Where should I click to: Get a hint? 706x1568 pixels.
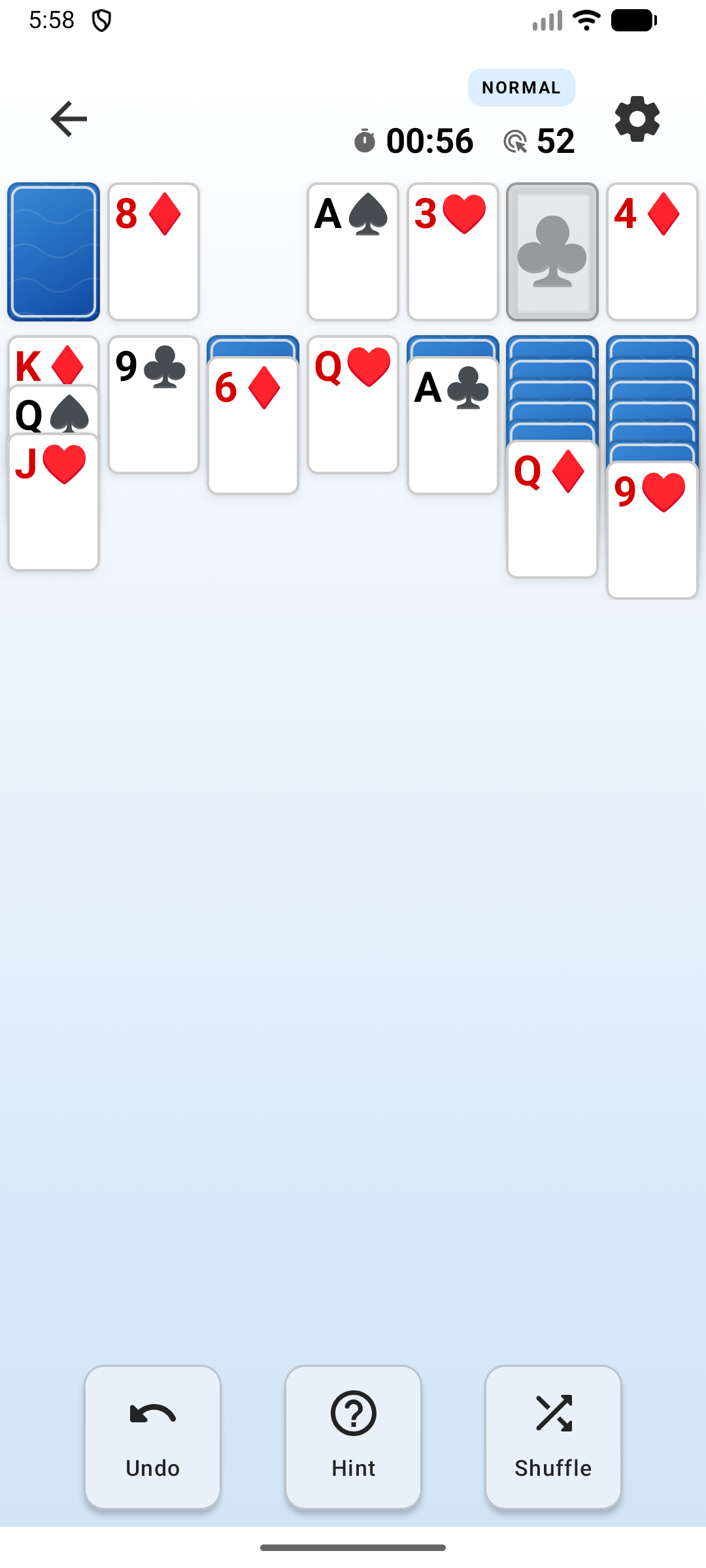point(353,1437)
